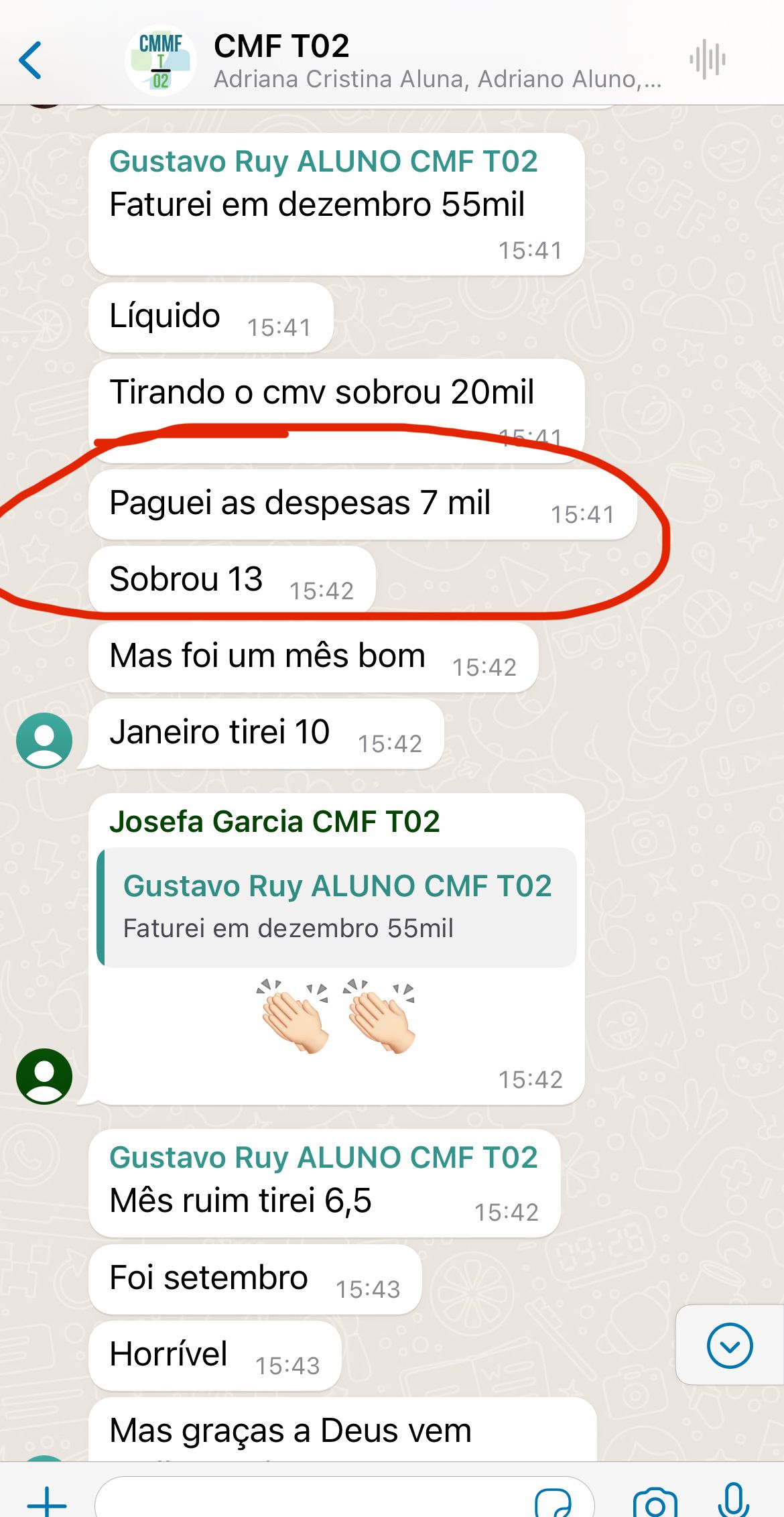This screenshot has width=784, height=1517.
Task: View Gustavo Ruy's profile avatar
Action: tap(44, 741)
